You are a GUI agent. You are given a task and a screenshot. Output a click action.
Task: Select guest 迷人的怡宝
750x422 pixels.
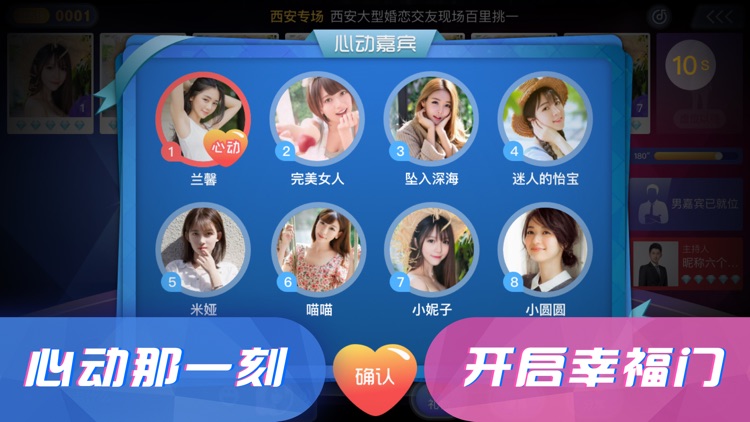pos(545,119)
